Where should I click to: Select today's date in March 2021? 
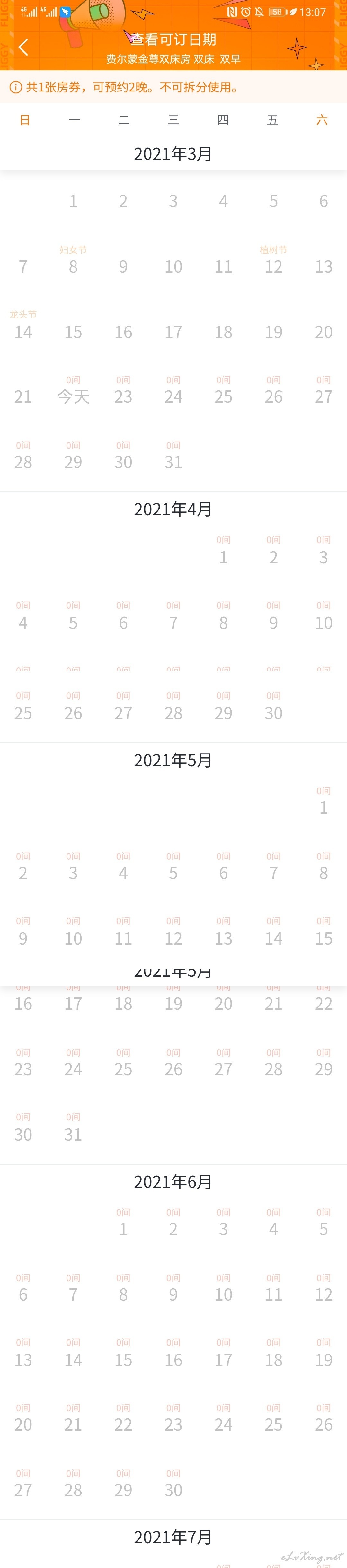[73, 396]
